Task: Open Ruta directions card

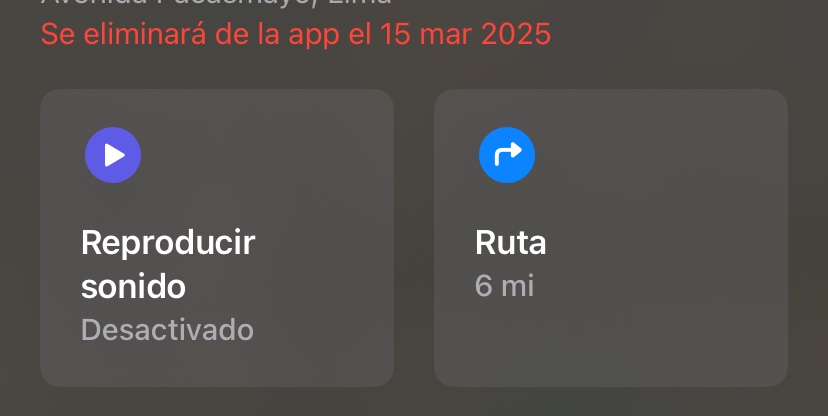Action: tap(610, 238)
